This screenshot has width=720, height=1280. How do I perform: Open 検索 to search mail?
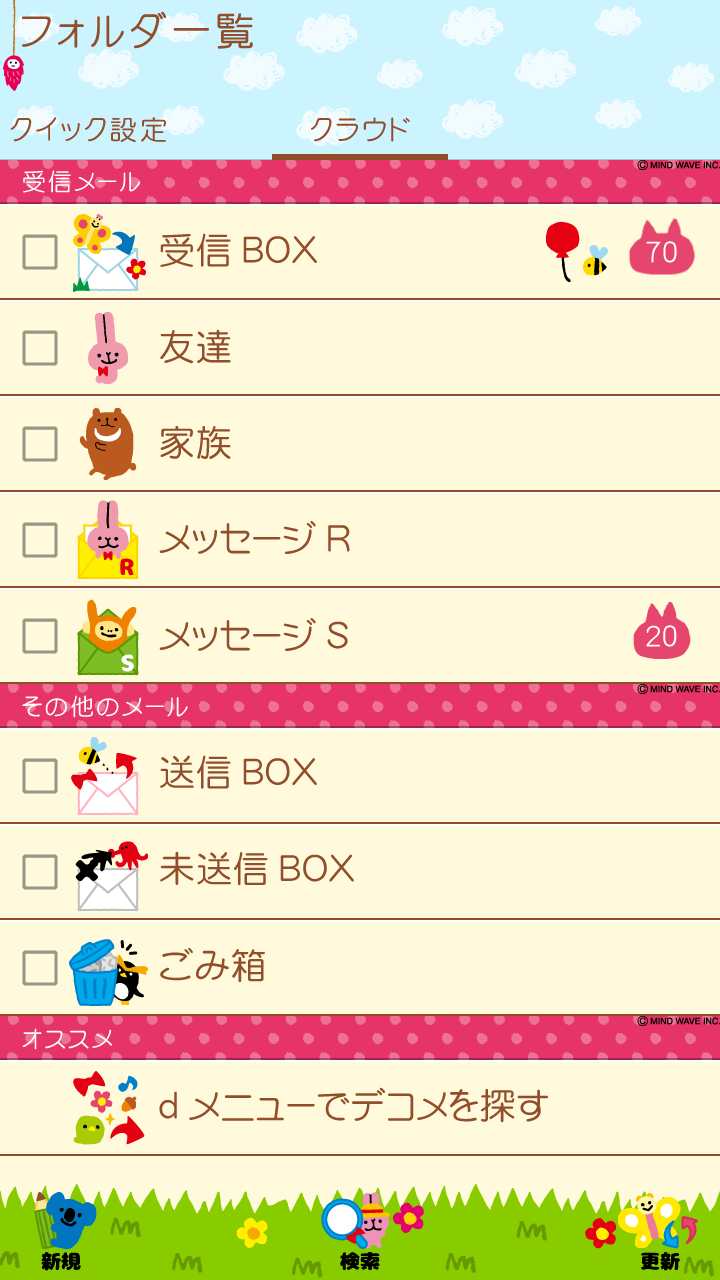[x=359, y=1232]
